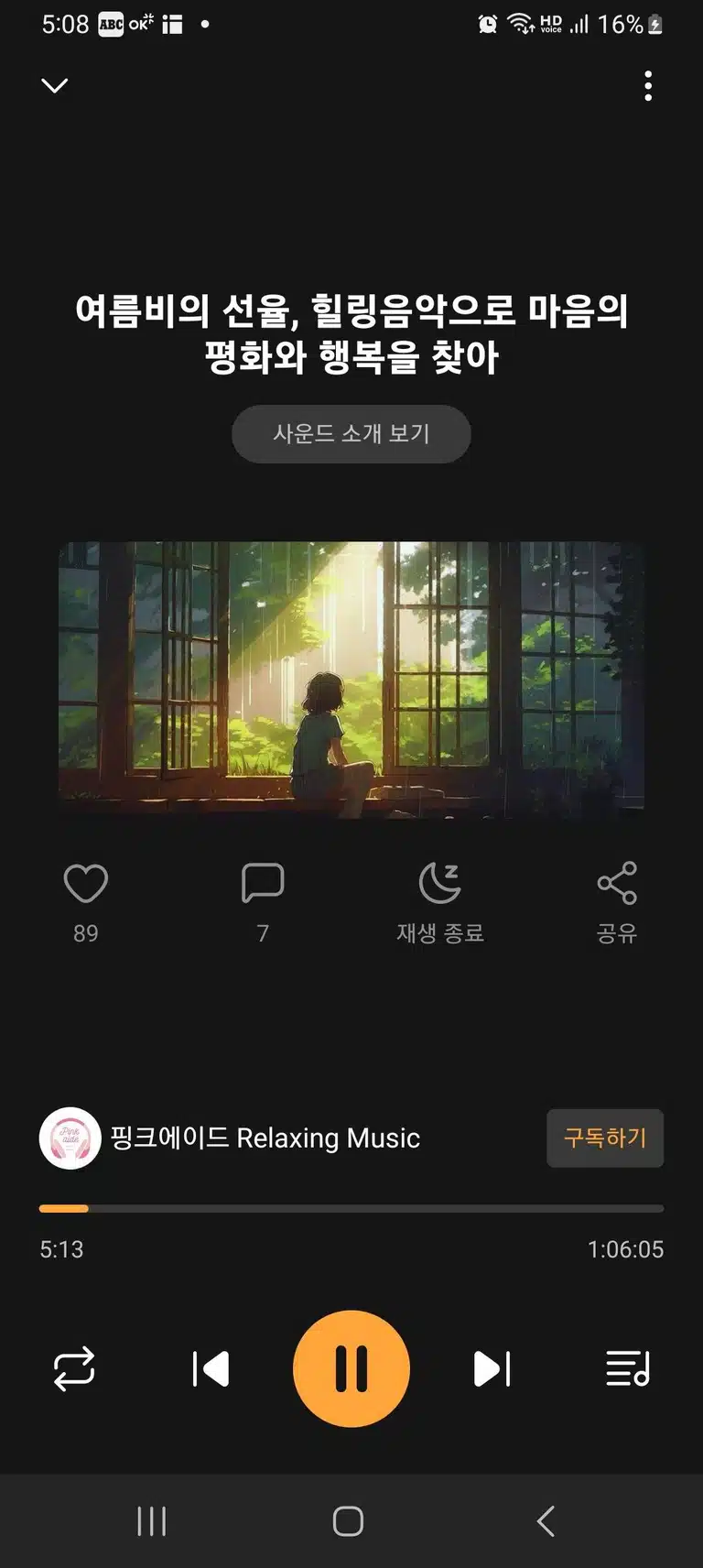Set the 재생 종료 sleep timer
This screenshot has height=1568, width=703.
(439, 903)
